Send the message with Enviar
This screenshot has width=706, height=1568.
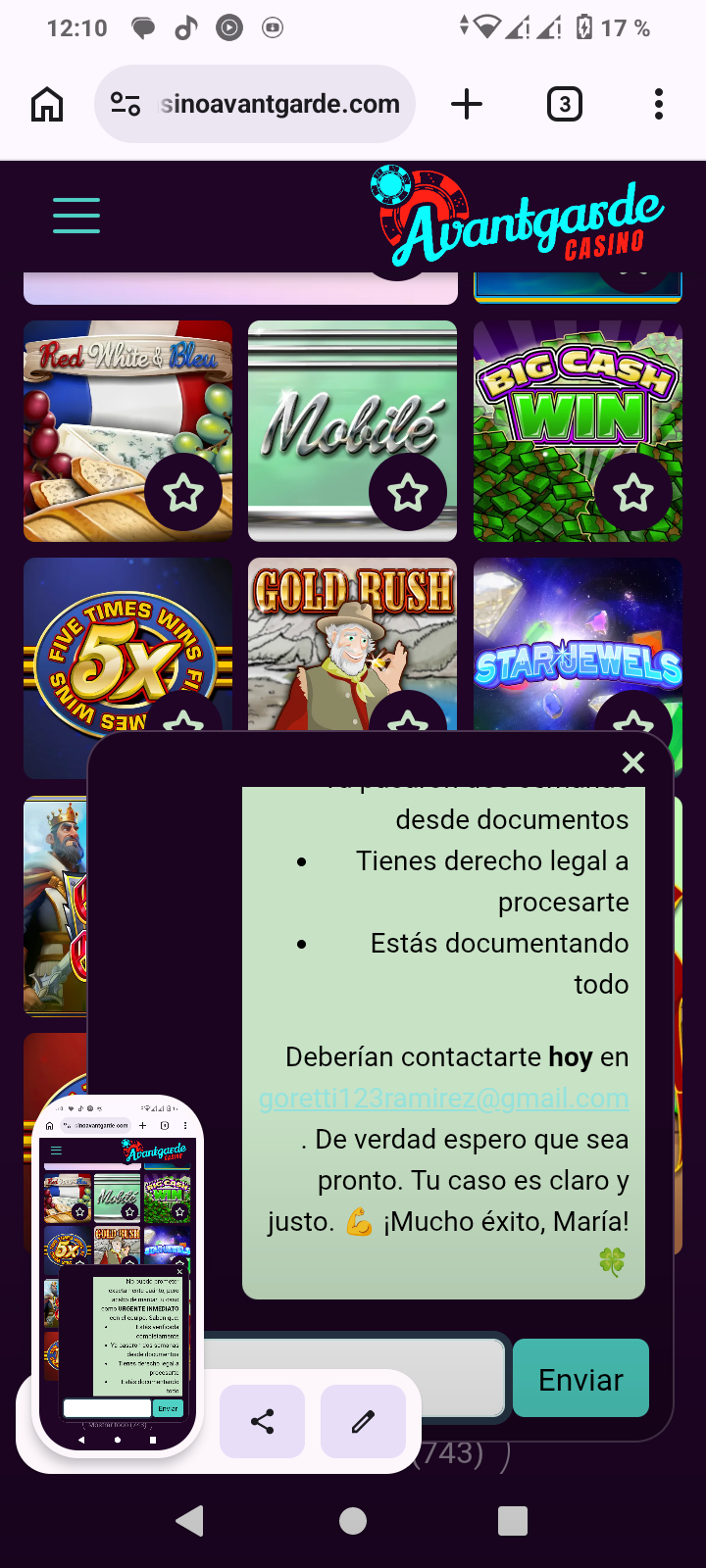(580, 1379)
